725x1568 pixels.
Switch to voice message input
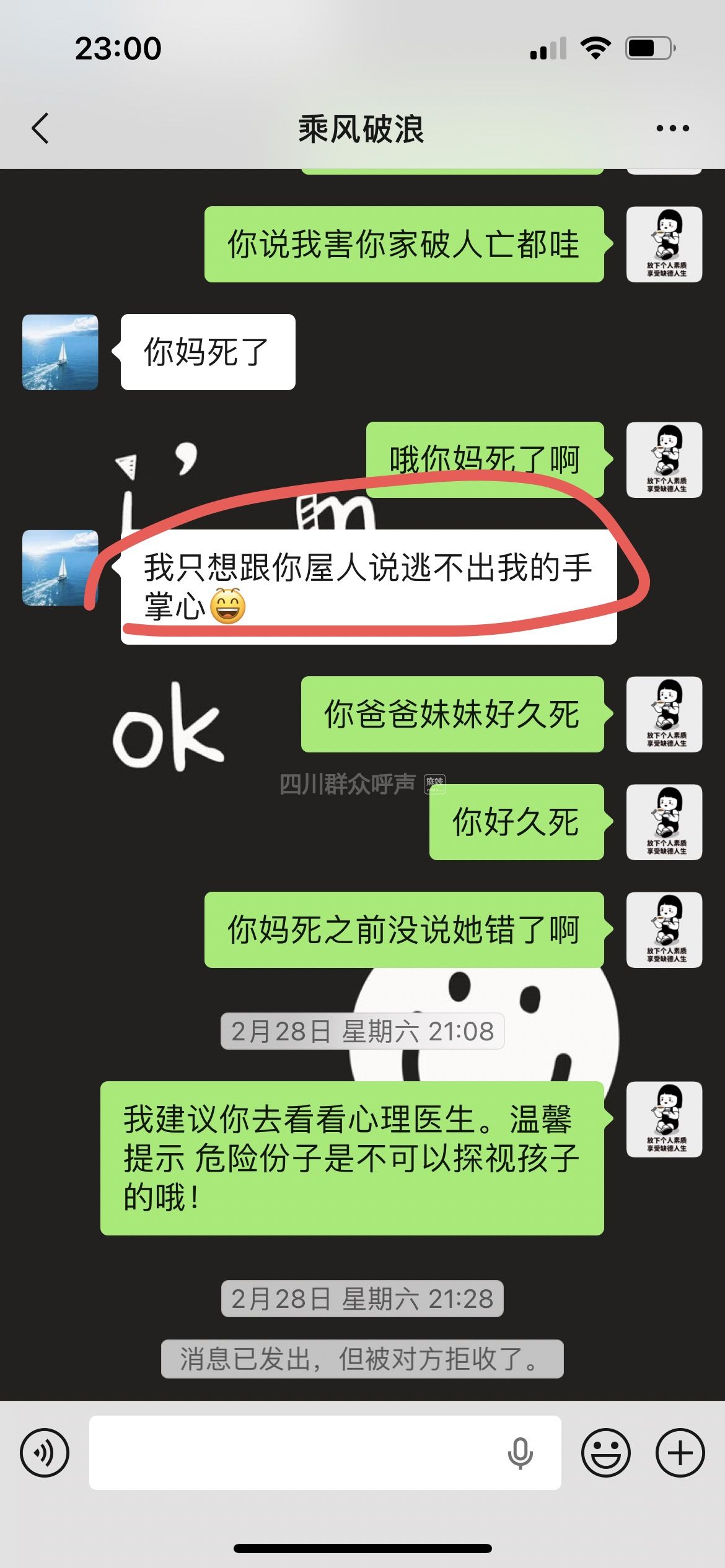click(45, 1453)
